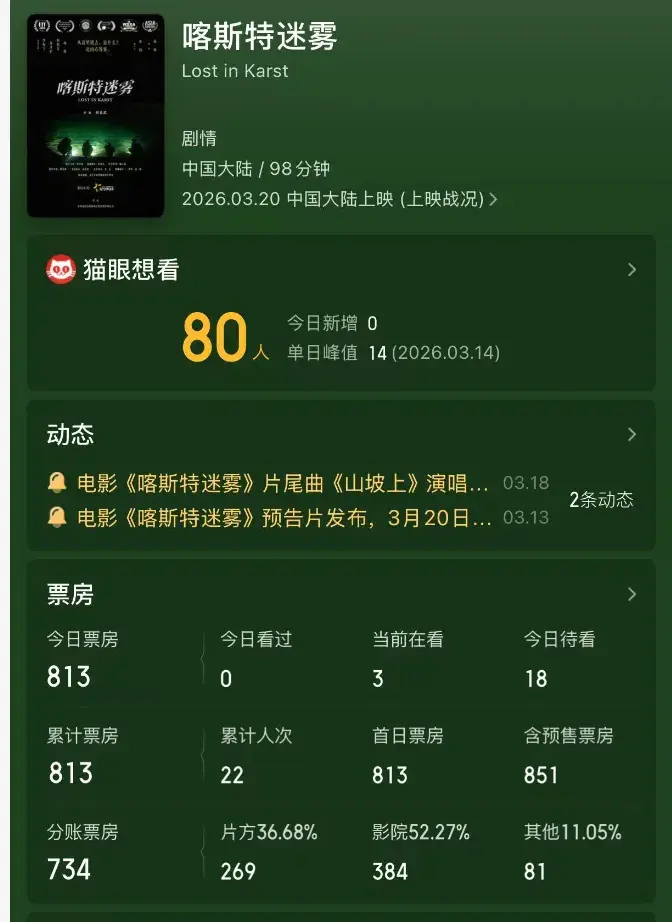Viewport: 672px width, 922px height.
Task: Open the 喀斯特迷雾 movie poster
Action: point(95,115)
